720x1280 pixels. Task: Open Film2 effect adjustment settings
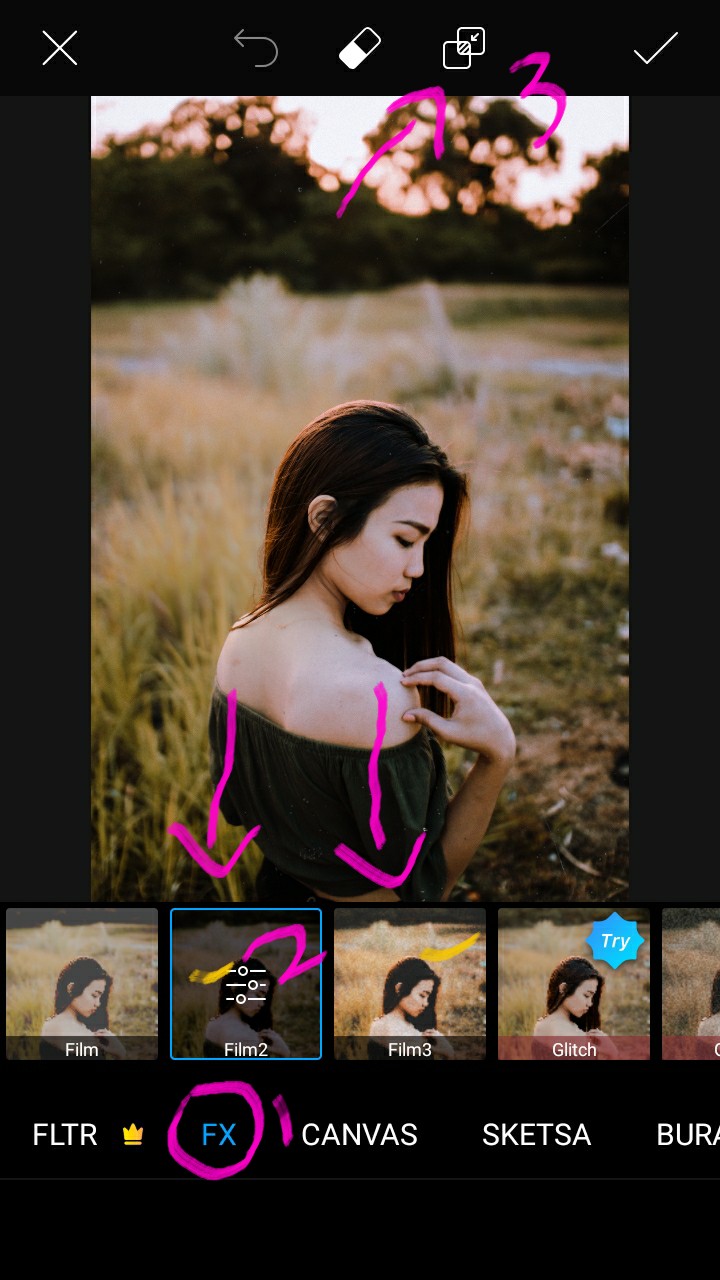click(246, 984)
